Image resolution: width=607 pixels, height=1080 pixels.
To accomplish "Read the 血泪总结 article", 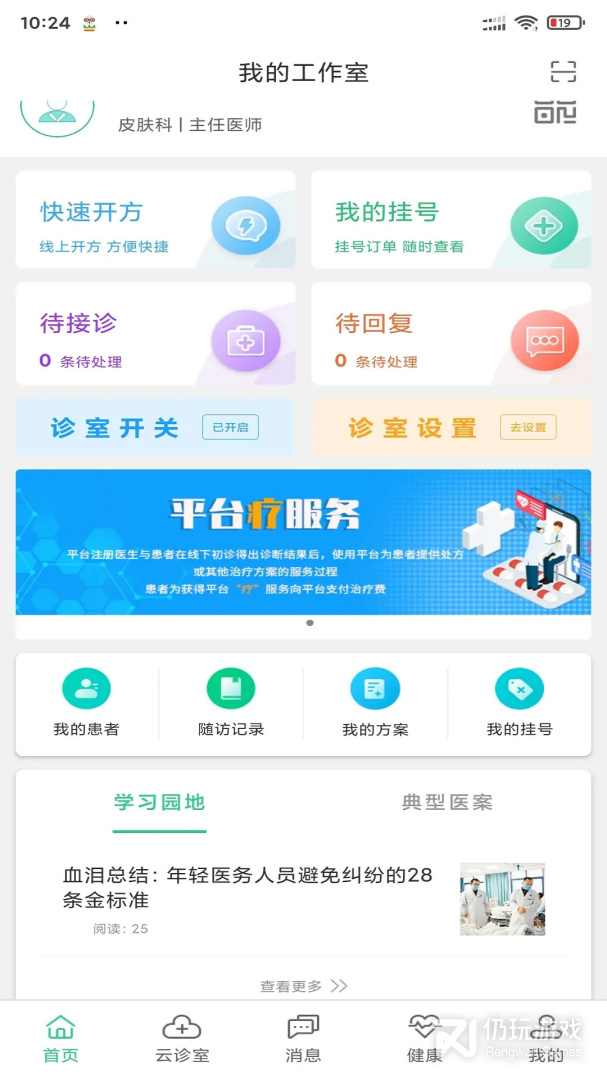I will pos(250,888).
